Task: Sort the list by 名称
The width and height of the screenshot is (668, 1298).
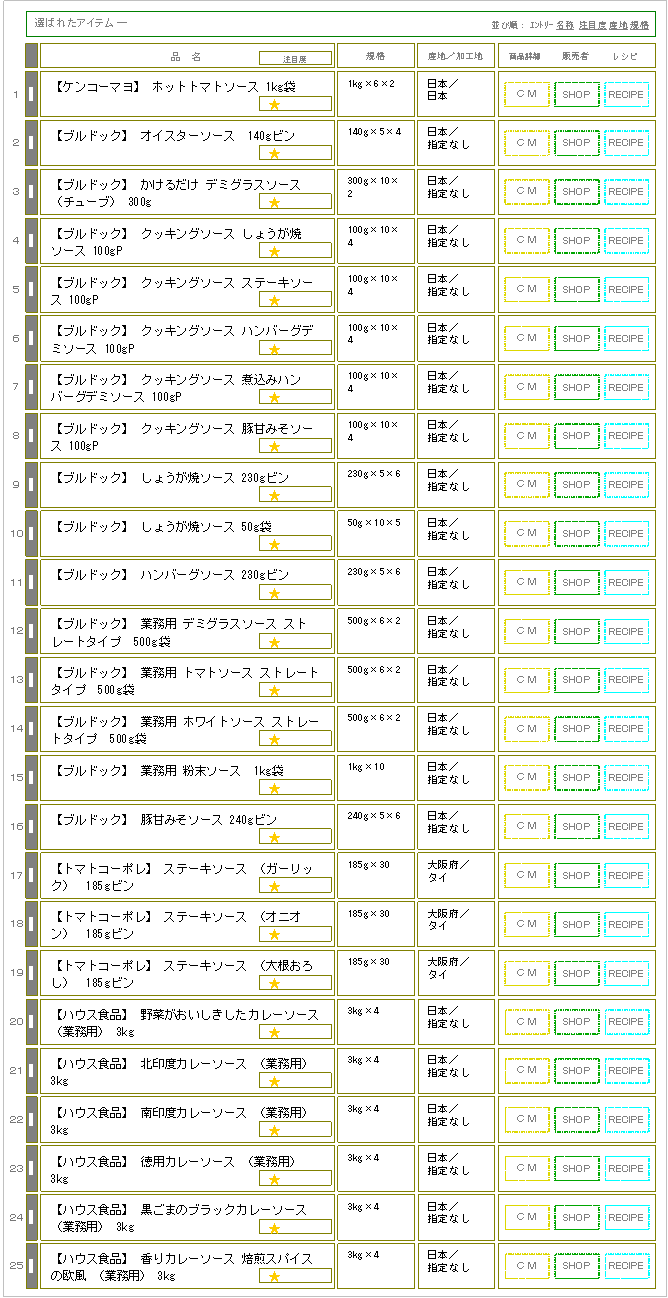Action: (565, 24)
